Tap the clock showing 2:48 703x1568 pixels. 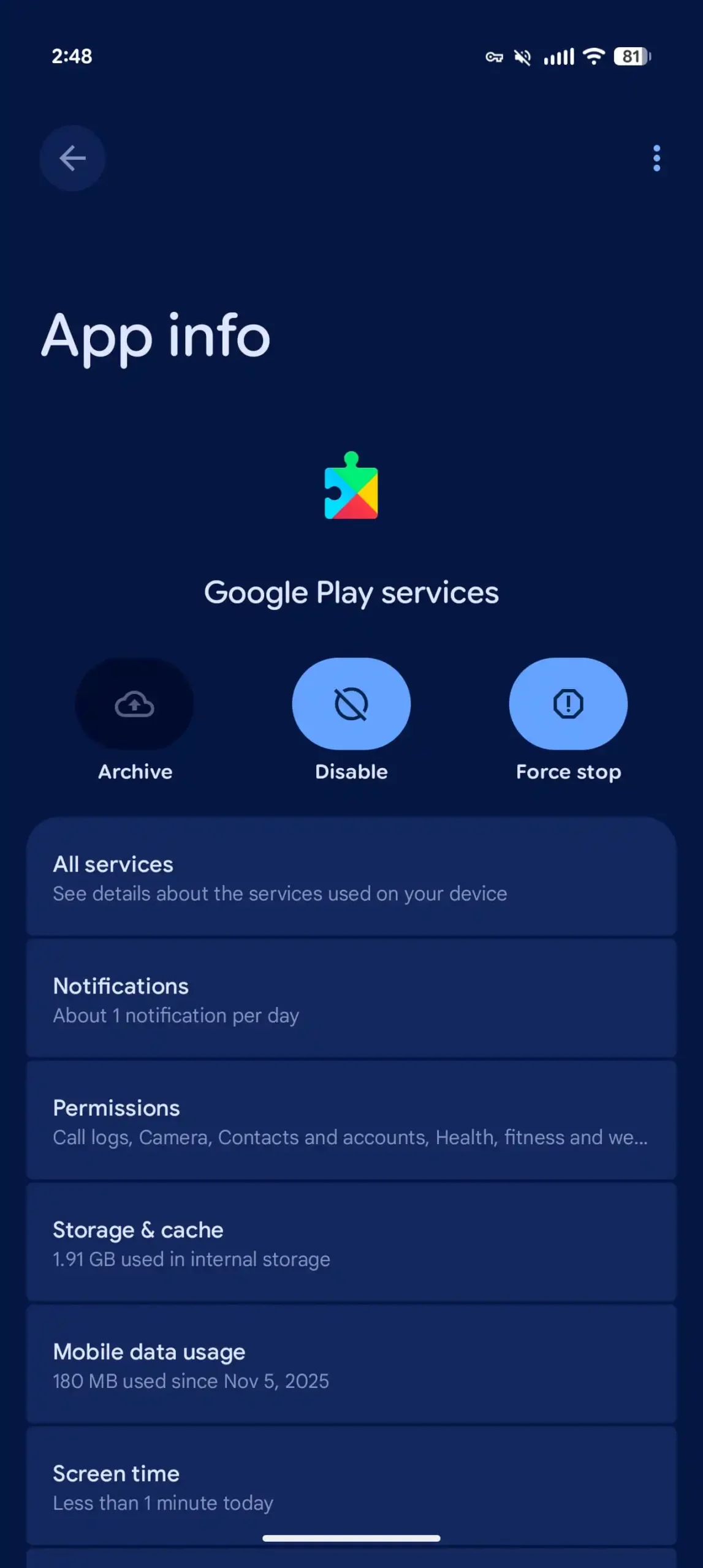click(71, 56)
